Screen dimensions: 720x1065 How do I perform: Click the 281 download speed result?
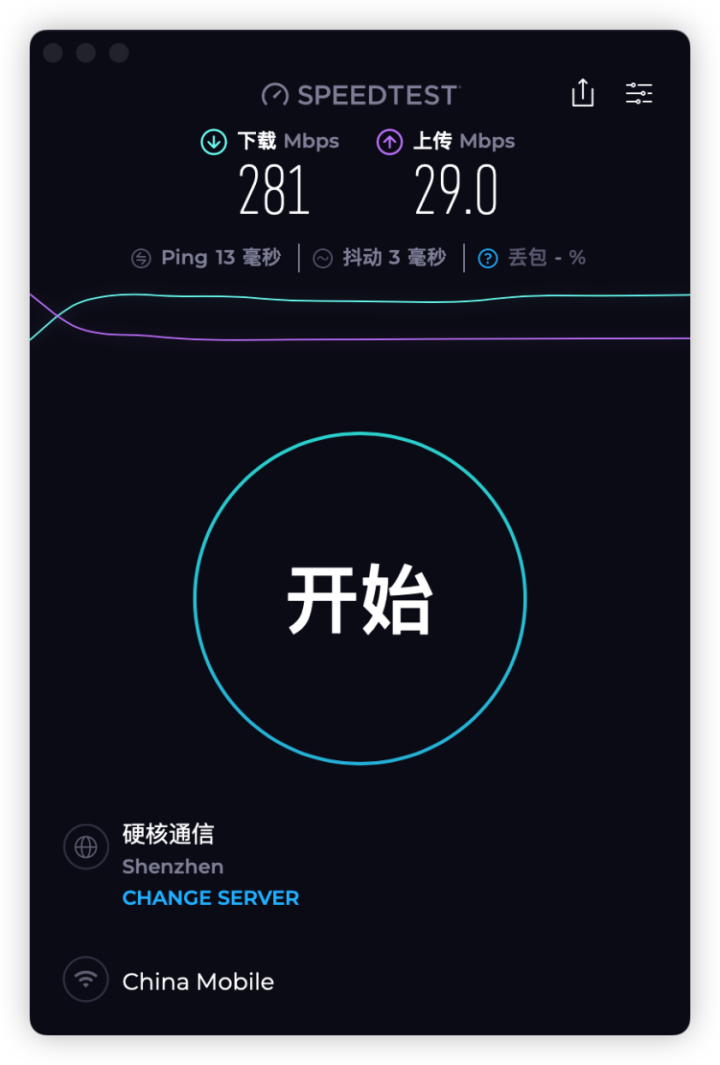pyautogui.click(x=272, y=190)
